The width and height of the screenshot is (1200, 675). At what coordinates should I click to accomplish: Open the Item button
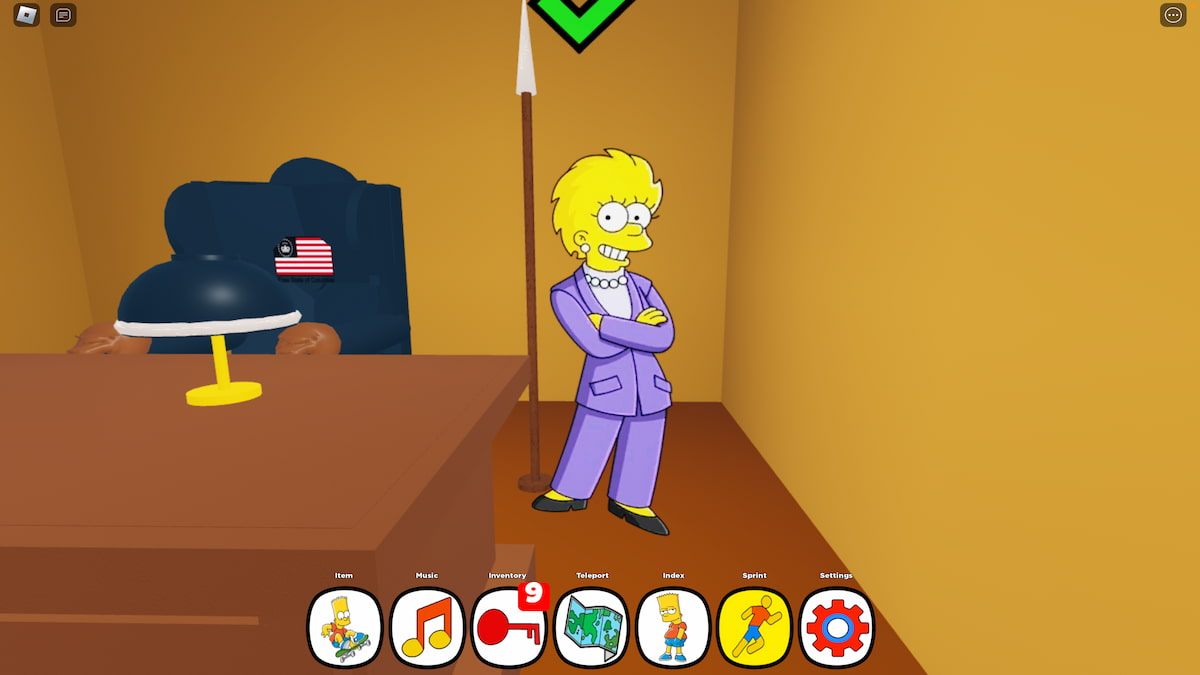click(344, 628)
